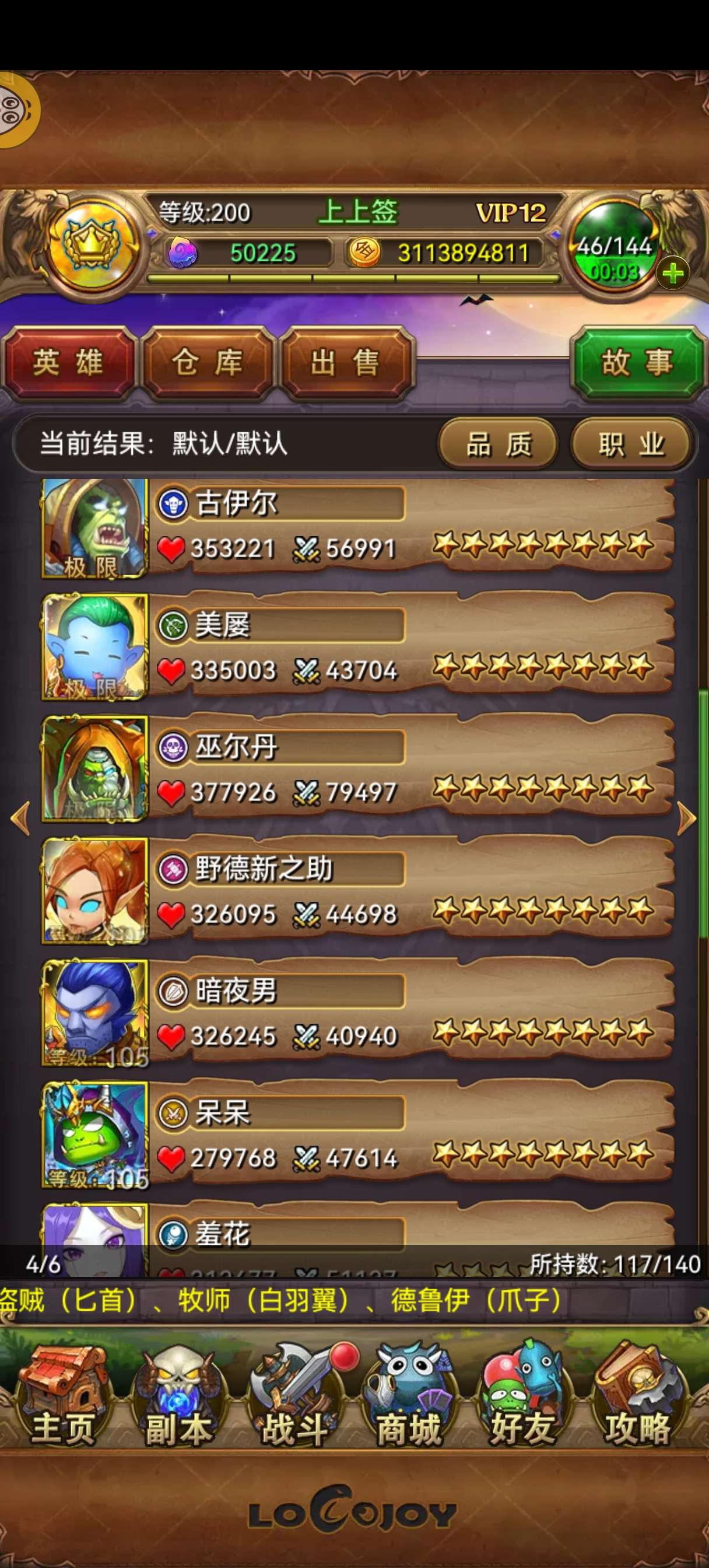Filter heroes by 职业
The image size is (709, 1568).
(x=630, y=444)
